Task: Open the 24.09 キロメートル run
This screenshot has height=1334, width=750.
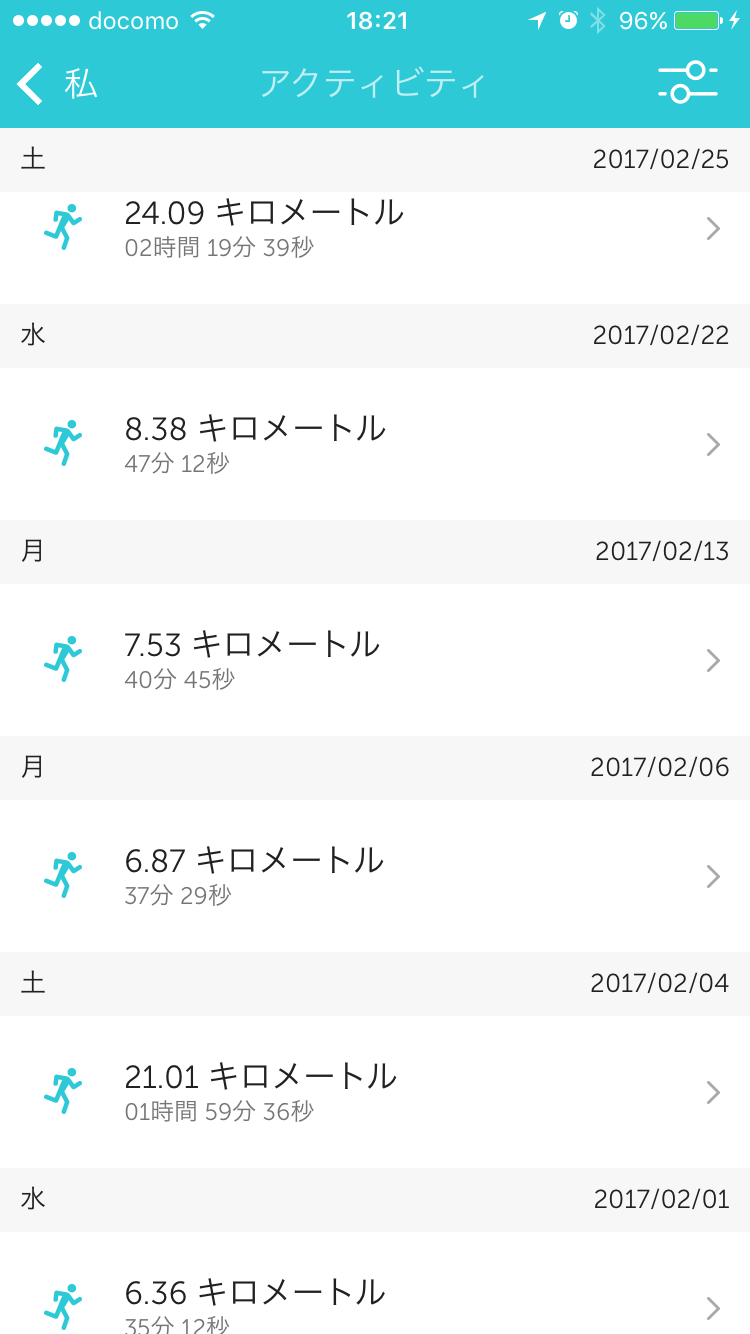Action: pos(375,230)
